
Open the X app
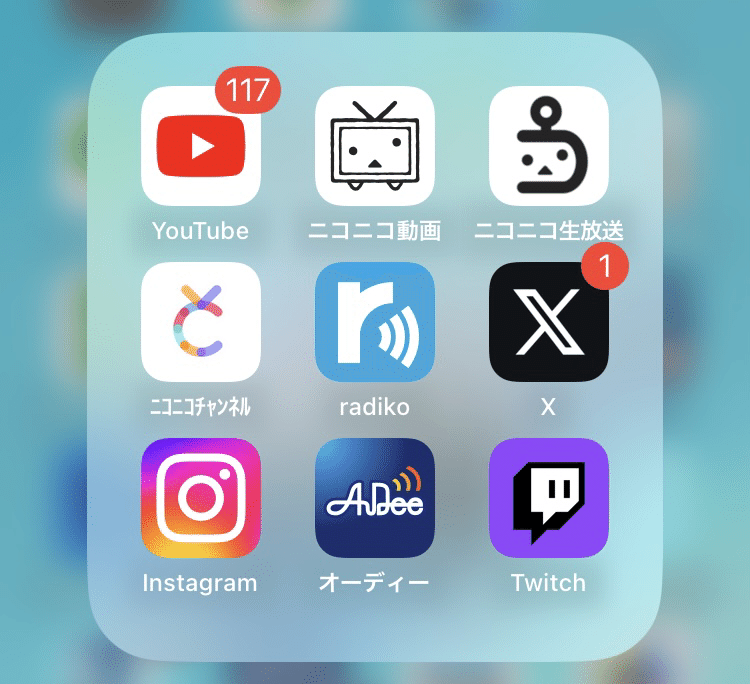coord(549,322)
